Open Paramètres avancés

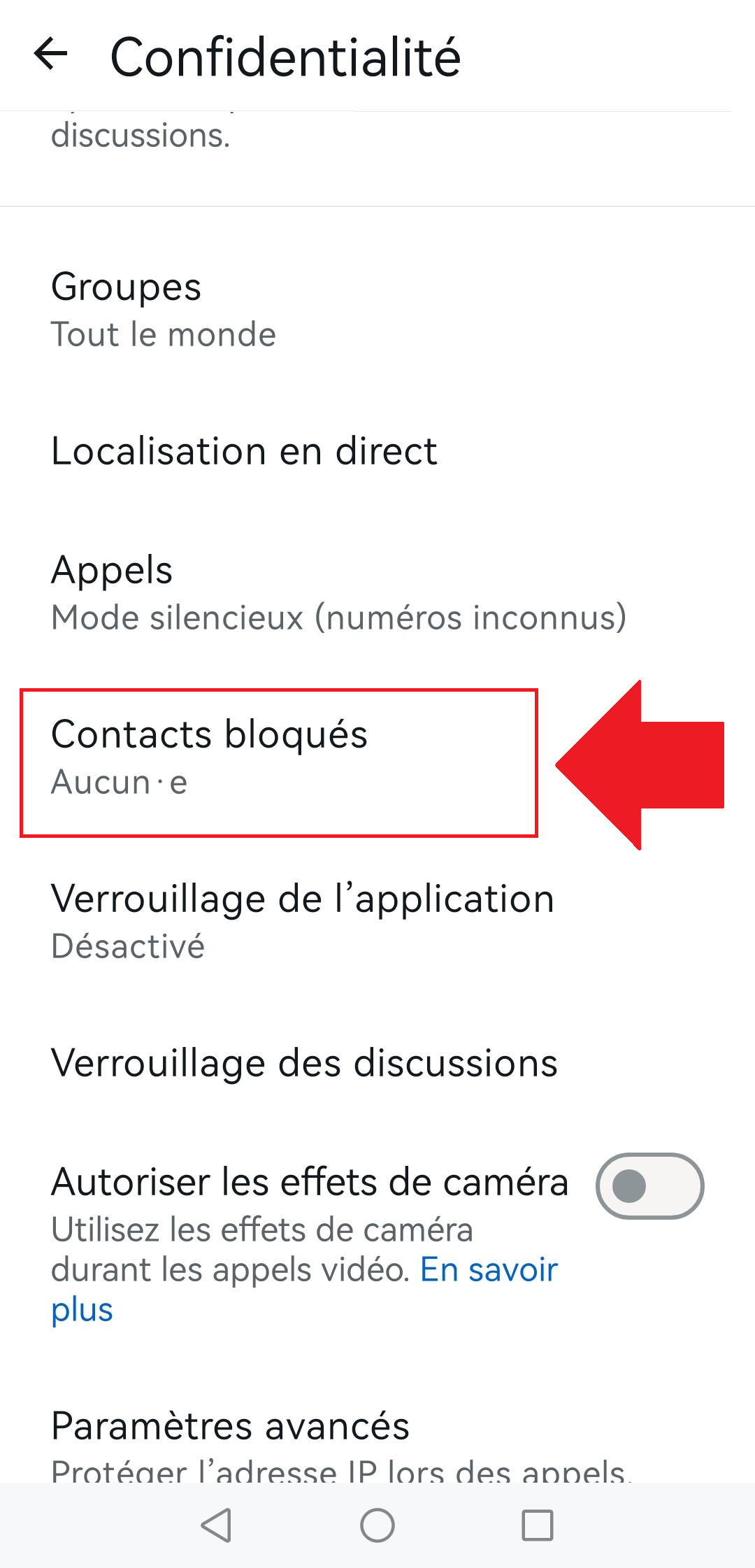point(280,1434)
